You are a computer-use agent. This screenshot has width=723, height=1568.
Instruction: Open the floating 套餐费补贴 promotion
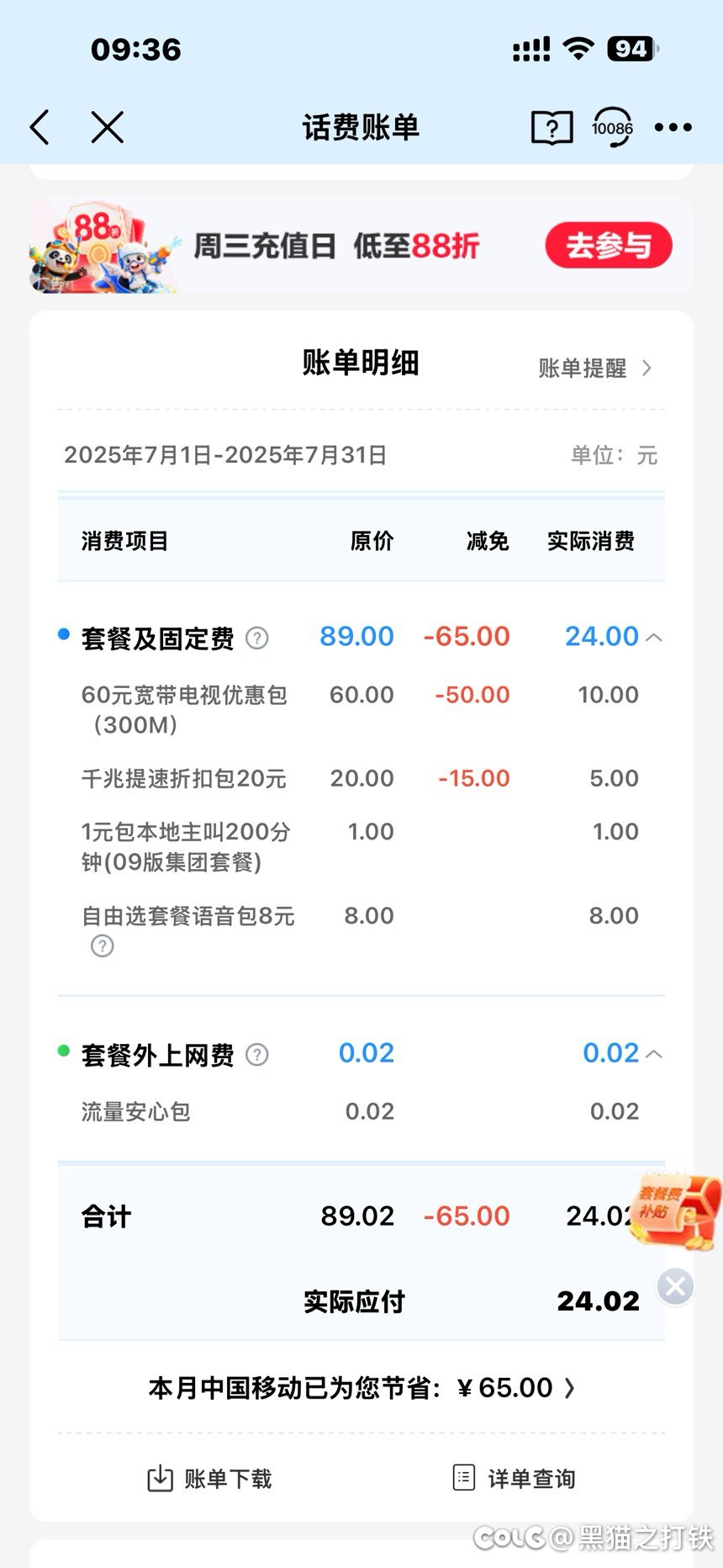(x=676, y=1210)
